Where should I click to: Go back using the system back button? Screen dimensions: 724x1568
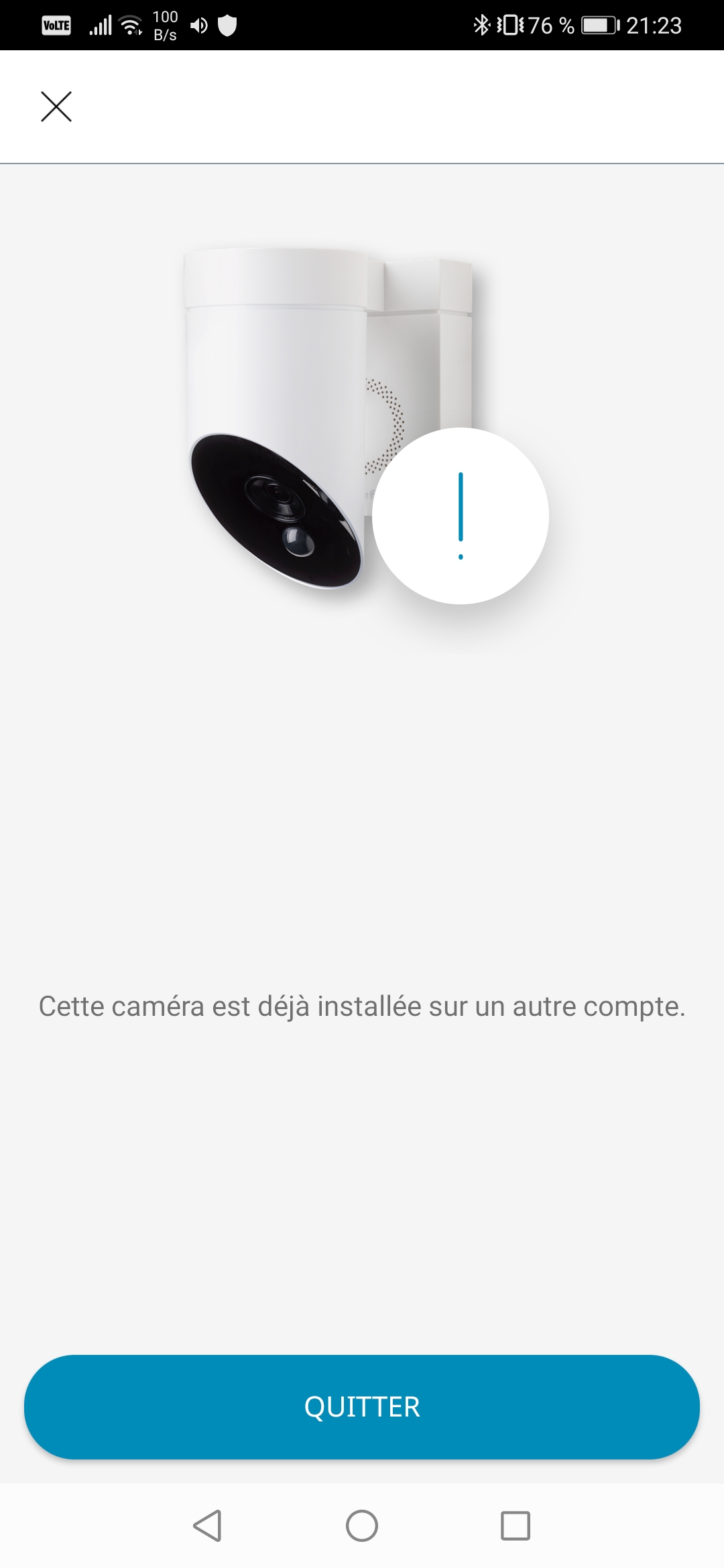(x=207, y=1526)
